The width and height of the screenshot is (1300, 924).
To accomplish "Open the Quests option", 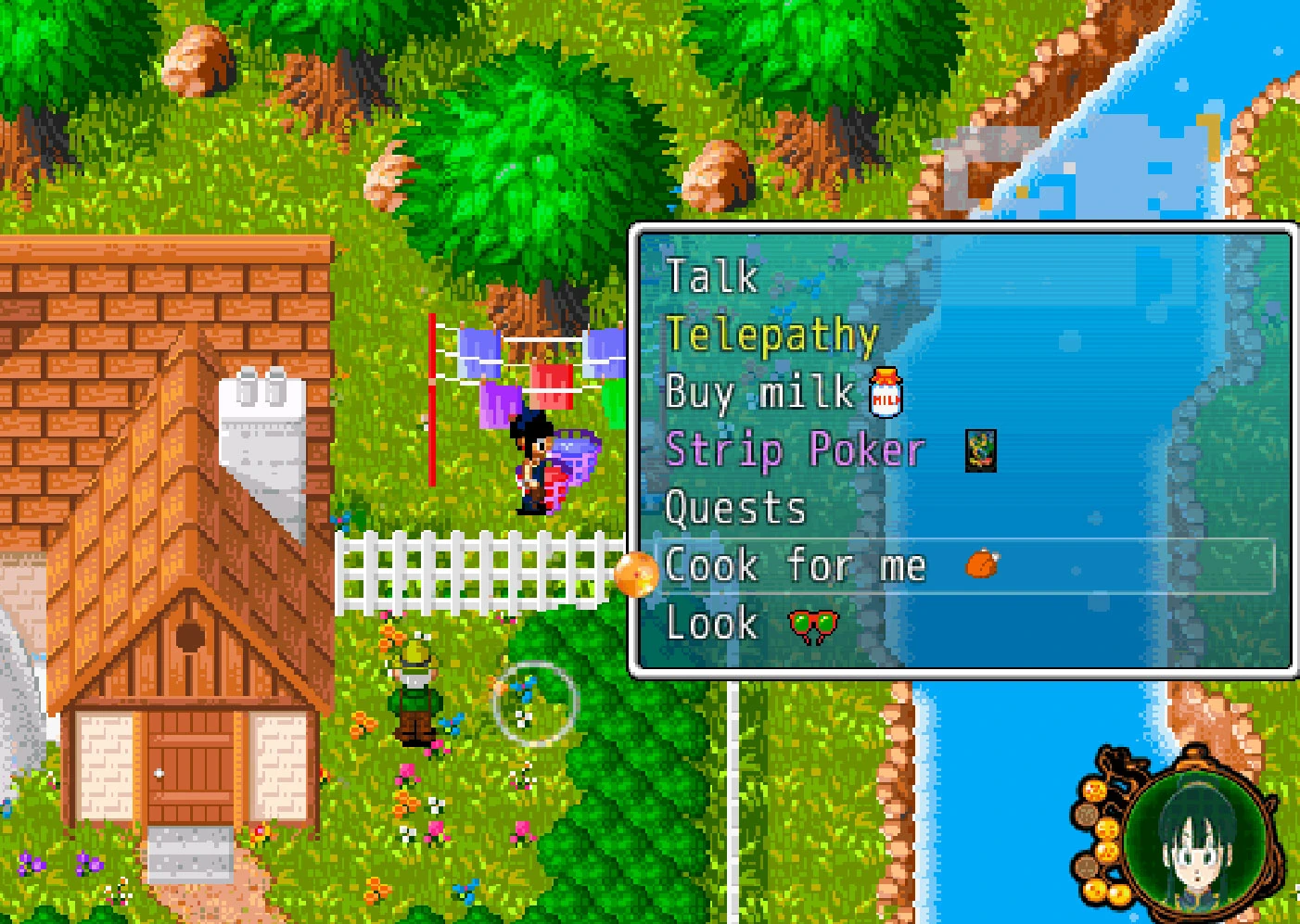I will (x=961, y=508).
